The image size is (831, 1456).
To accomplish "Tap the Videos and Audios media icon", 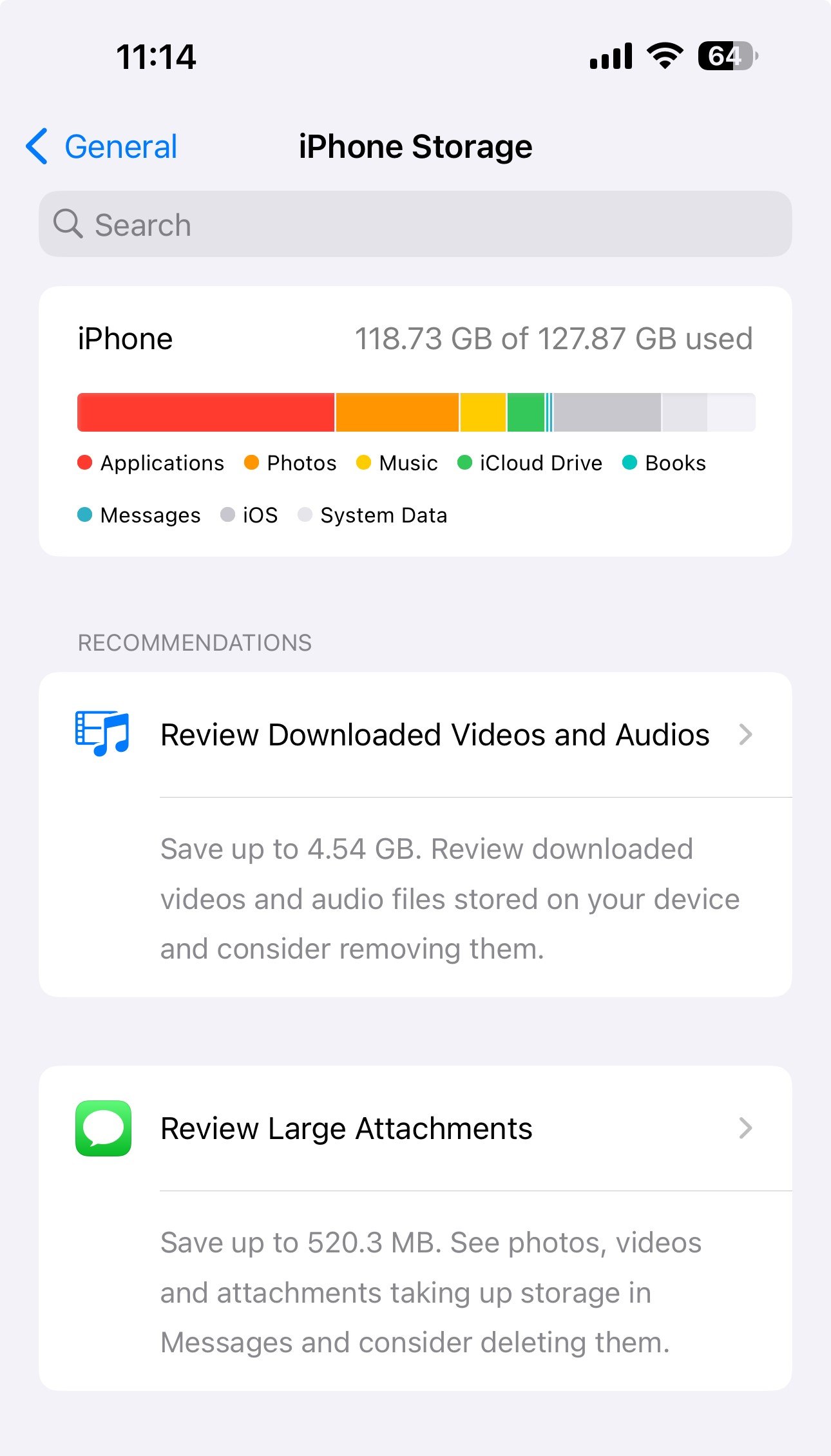I will [x=102, y=734].
